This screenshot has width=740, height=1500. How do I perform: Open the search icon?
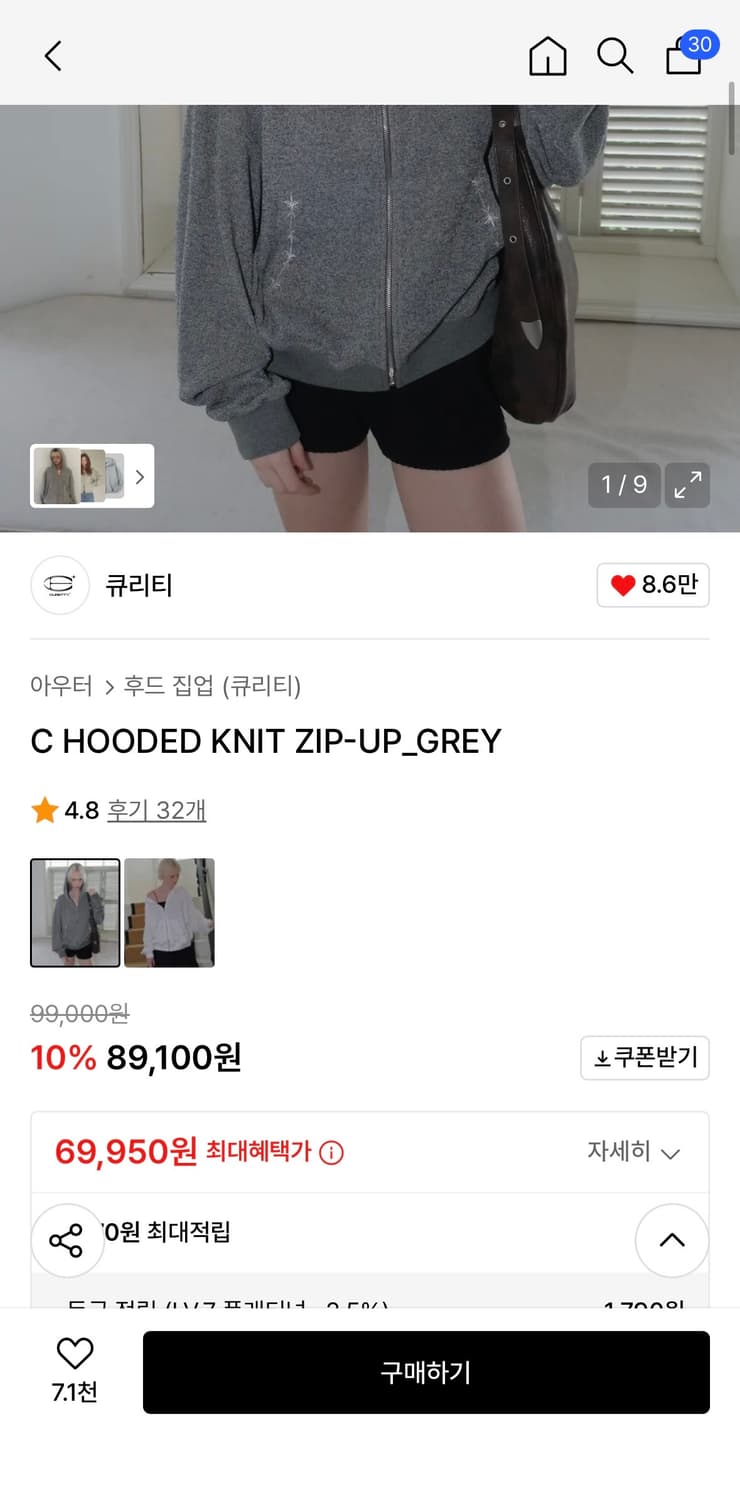click(x=616, y=57)
